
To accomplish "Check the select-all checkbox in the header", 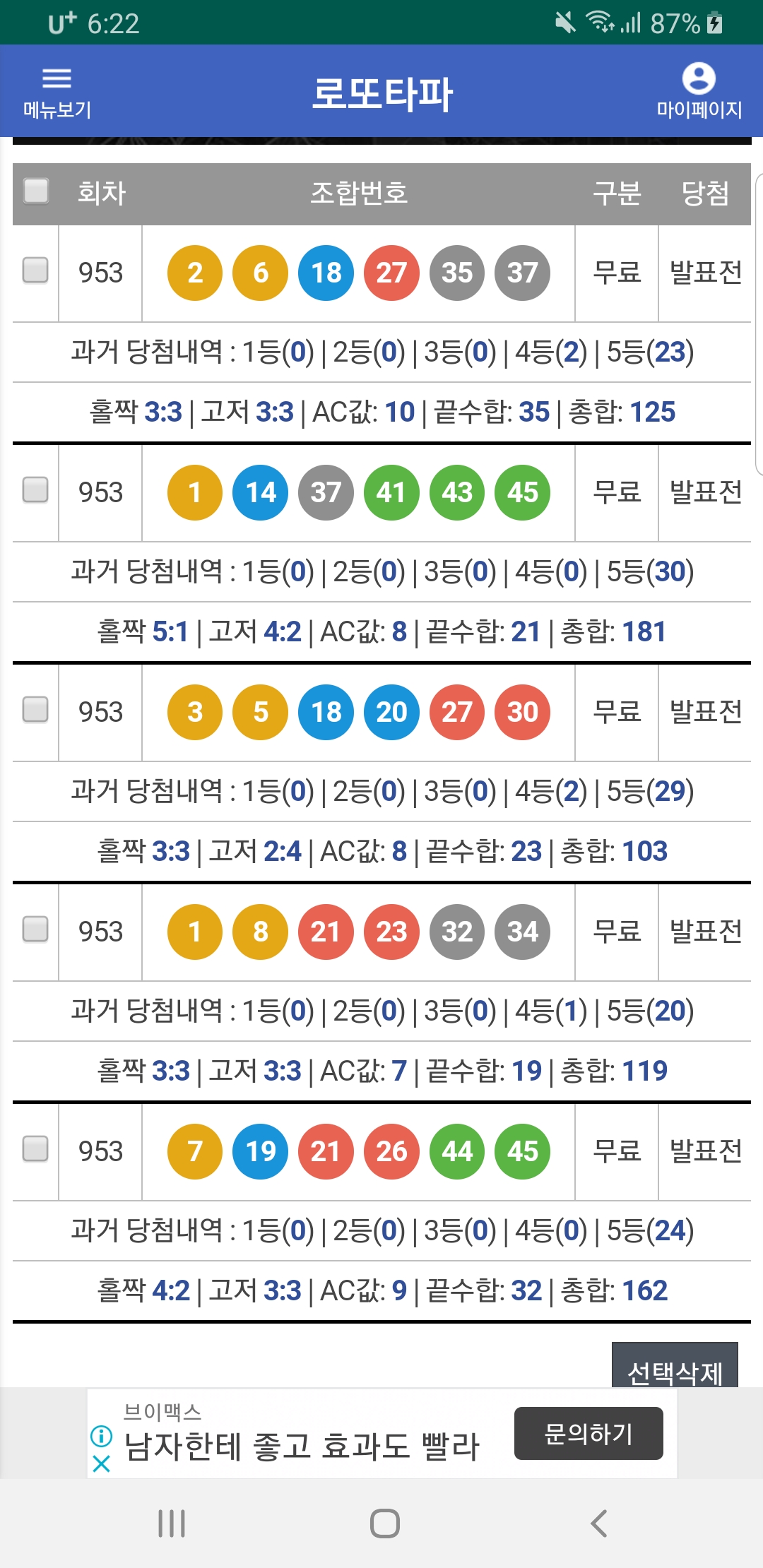I will pyautogui.click(x=36, y=191).
